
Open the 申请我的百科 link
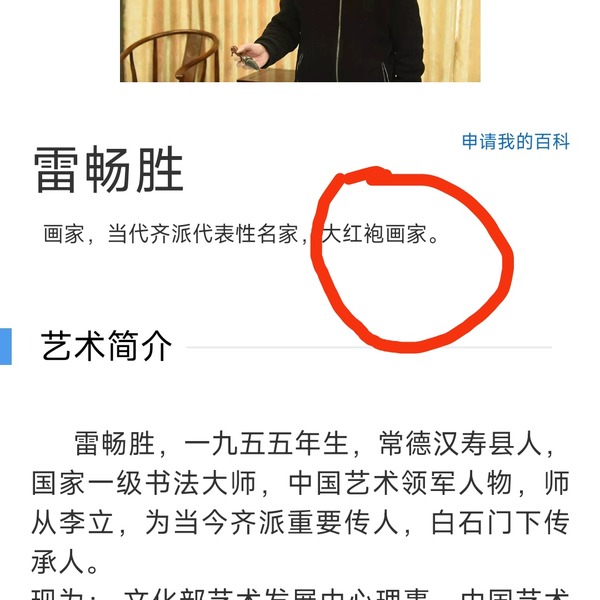coord(515,142)
